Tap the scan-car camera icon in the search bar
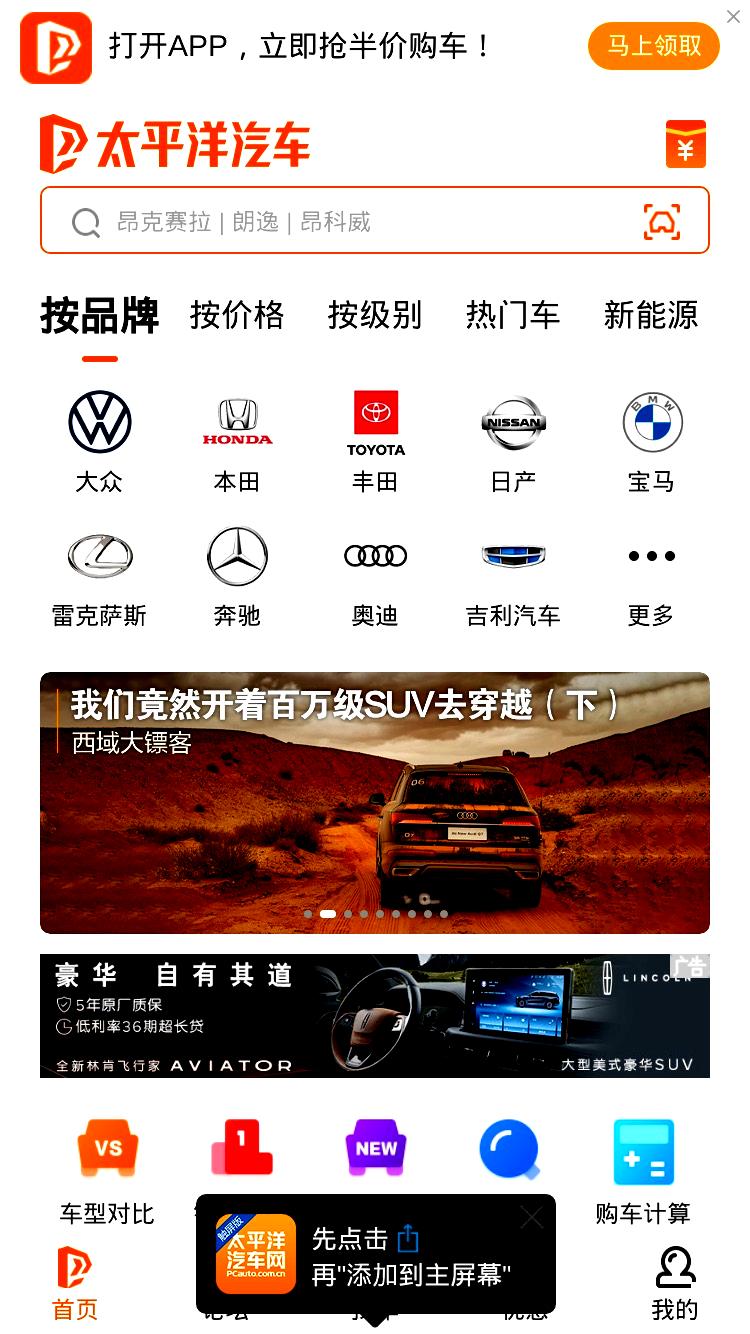Image resolution: width=750 pixels, height=1334 pixels. (x=661, y=222)
